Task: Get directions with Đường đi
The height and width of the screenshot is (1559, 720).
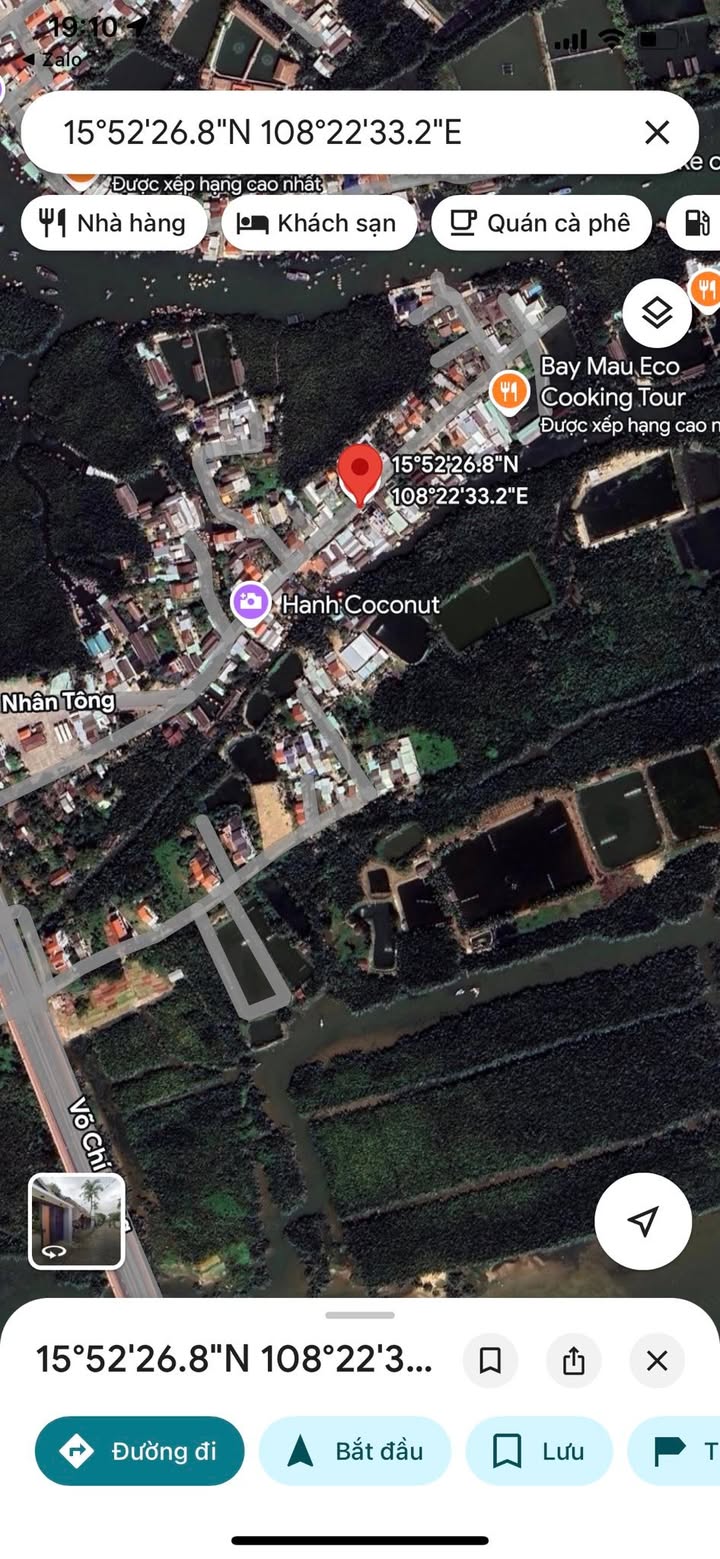Action: coord(140,1450)
